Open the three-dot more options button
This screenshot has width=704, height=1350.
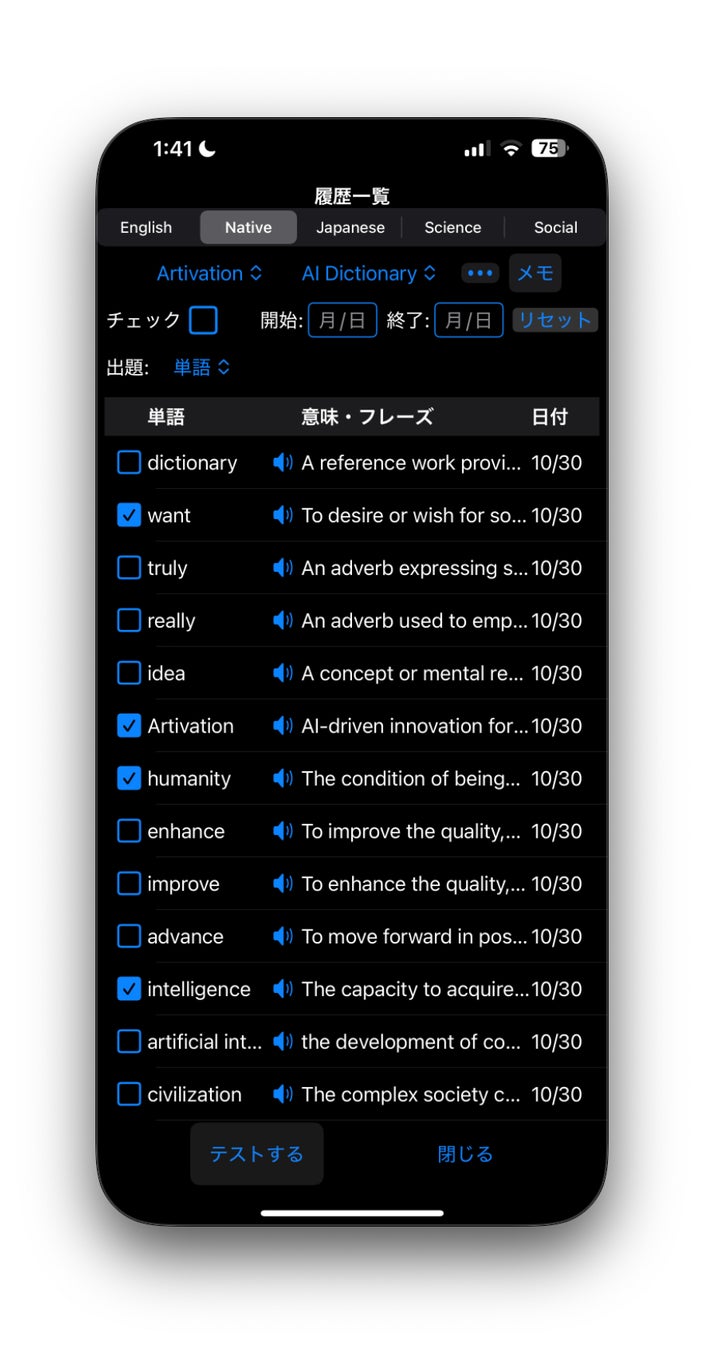click(480, 273)
